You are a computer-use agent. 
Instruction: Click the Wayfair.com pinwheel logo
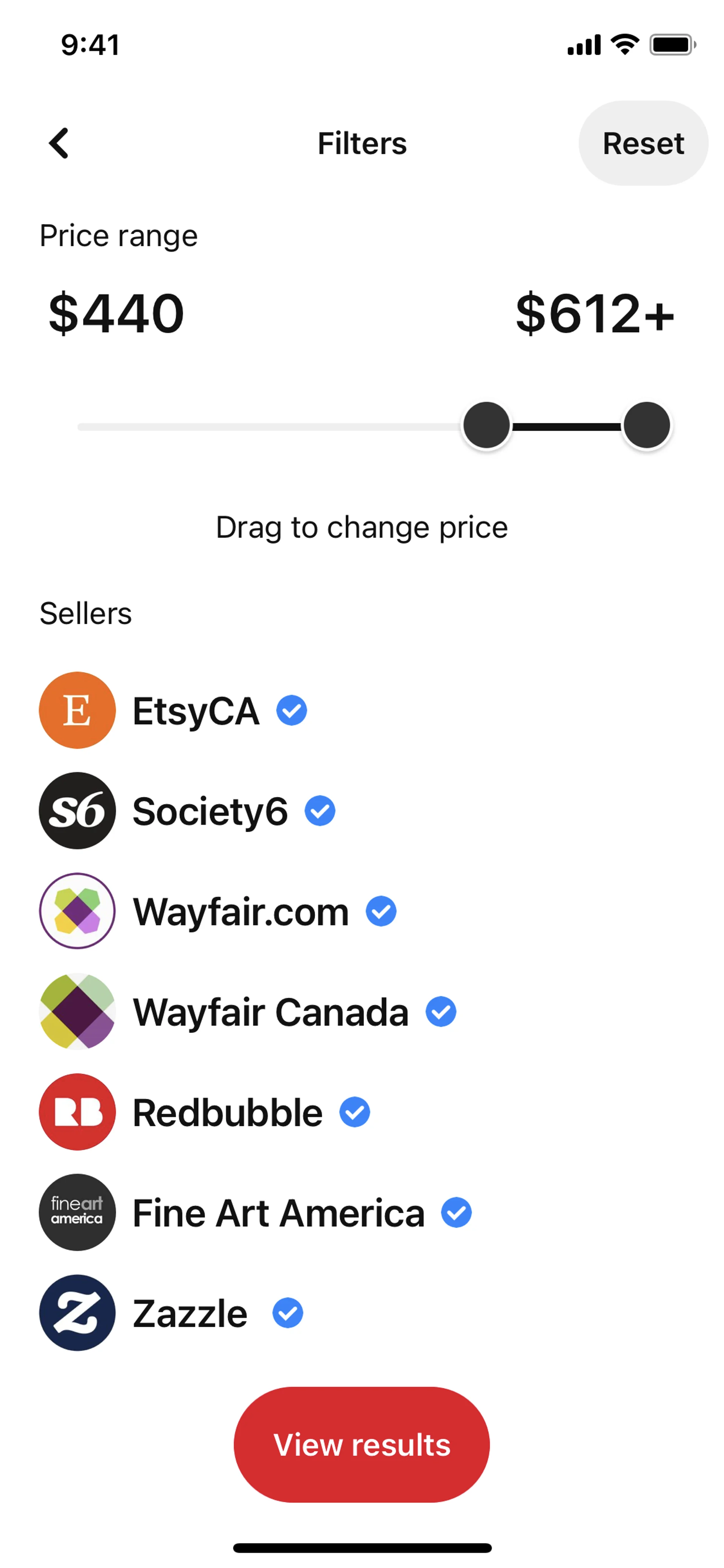pos(77,911)
